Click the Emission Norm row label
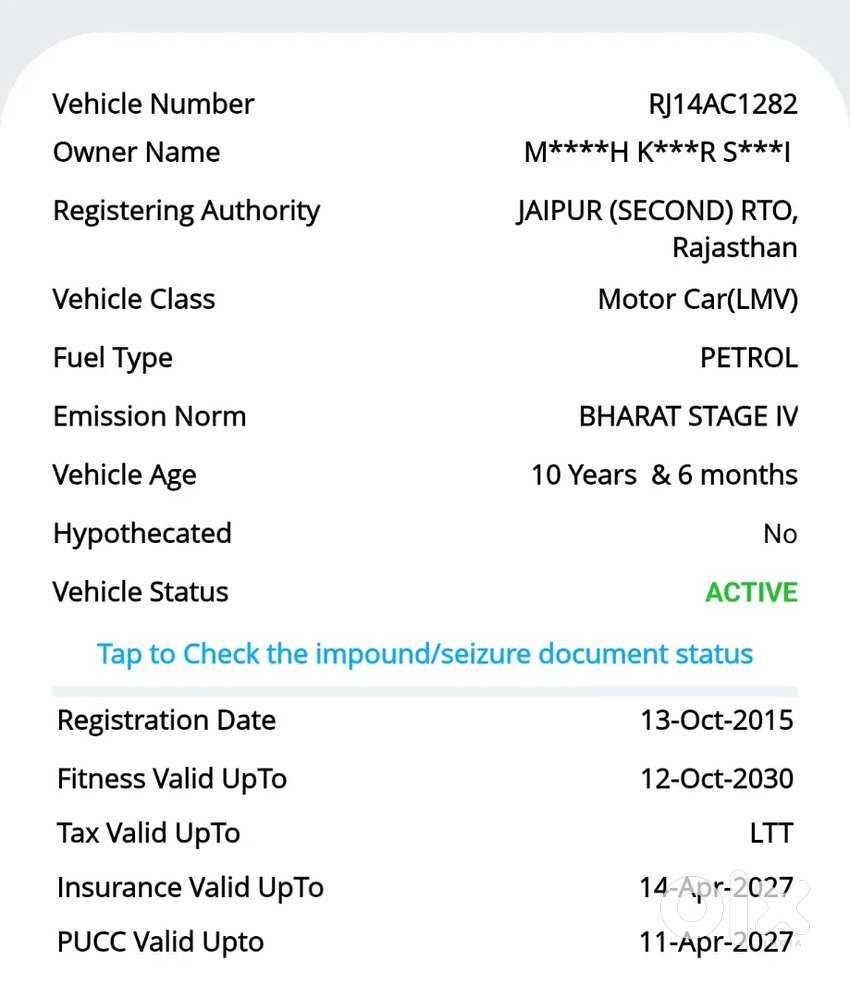The height and width of the screenshot is (999, 850). coord(149,416)
